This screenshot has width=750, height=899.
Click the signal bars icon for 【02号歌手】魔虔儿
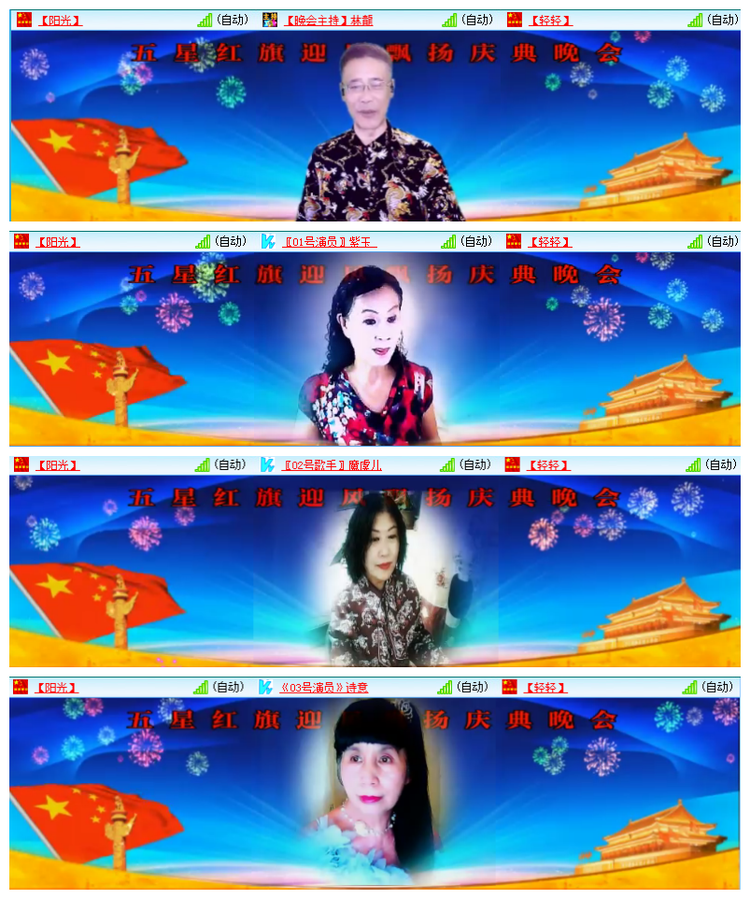(446, 463)
